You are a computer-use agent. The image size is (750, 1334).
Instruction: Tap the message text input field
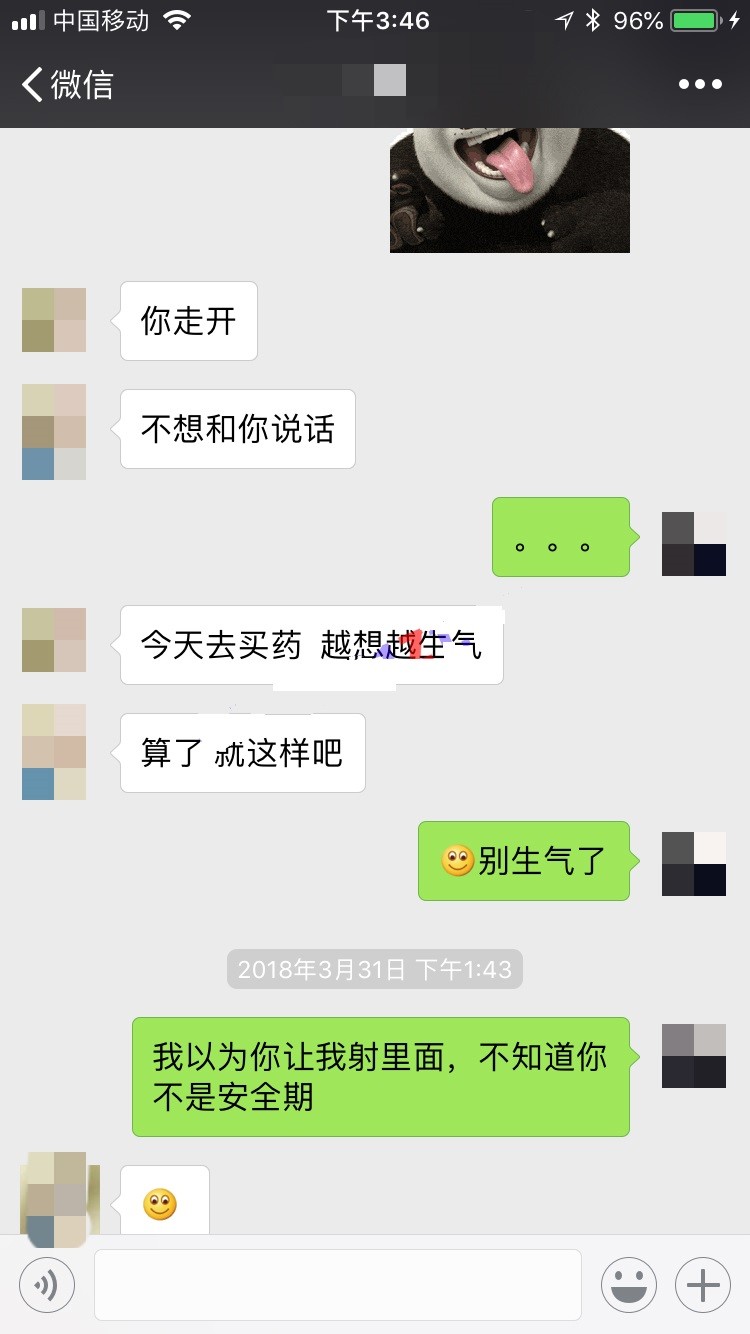tap(337, 1284)
